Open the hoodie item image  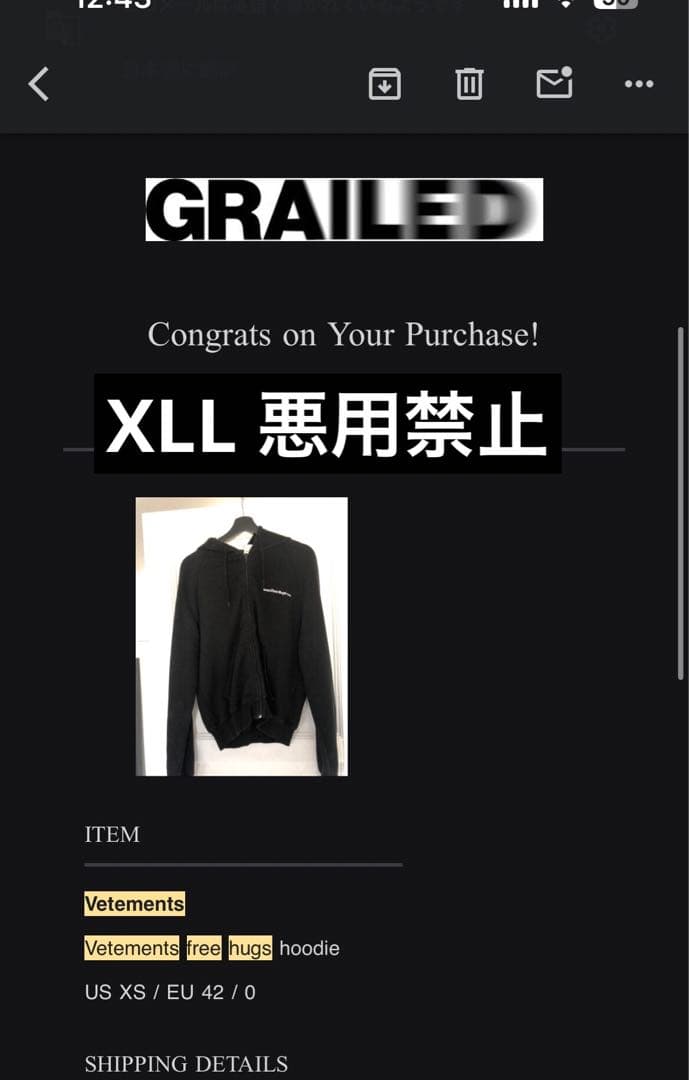click(x=242, y=636)
